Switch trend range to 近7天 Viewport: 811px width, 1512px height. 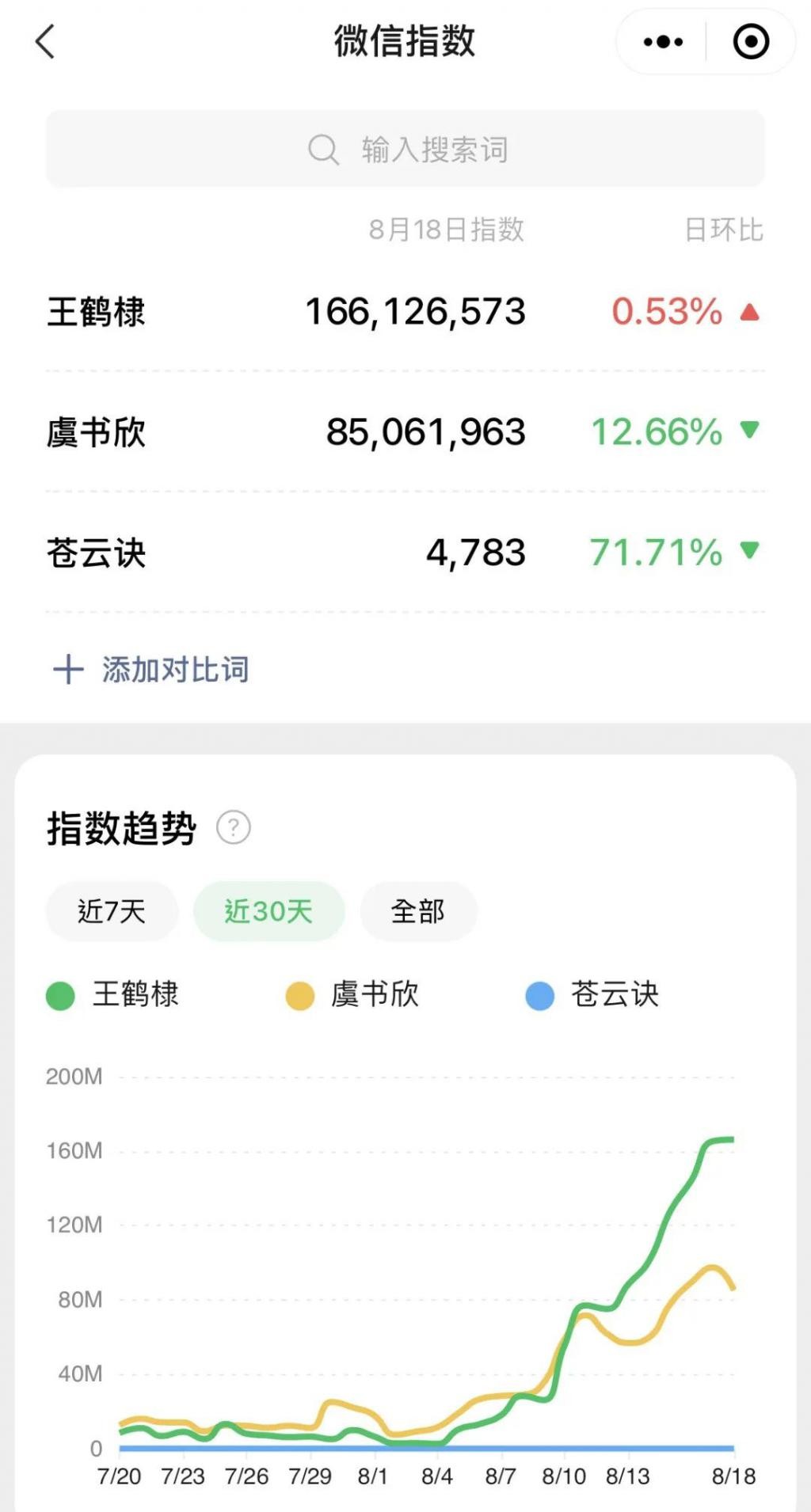(x=112, y=911)
